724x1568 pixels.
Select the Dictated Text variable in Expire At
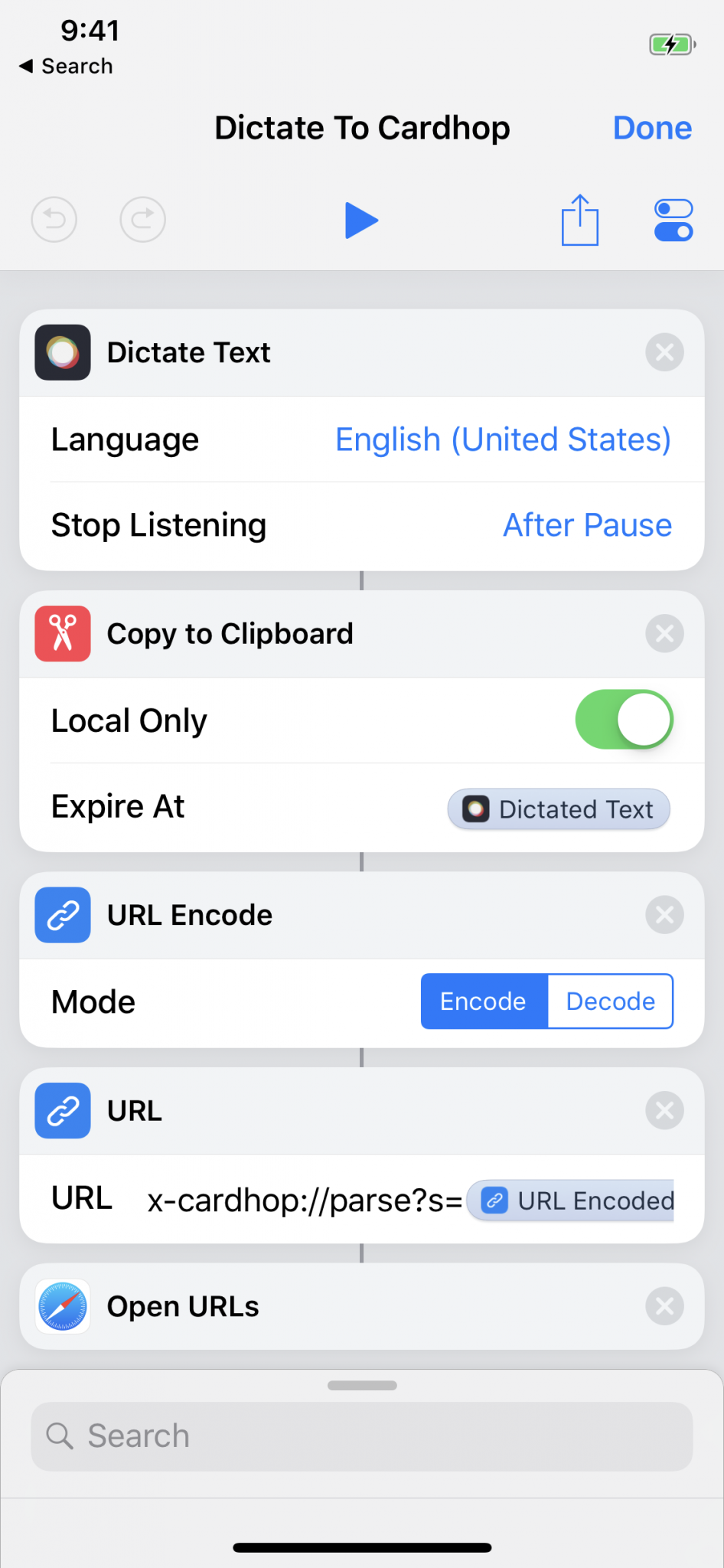pyautogui.click(x=559, y=809)
